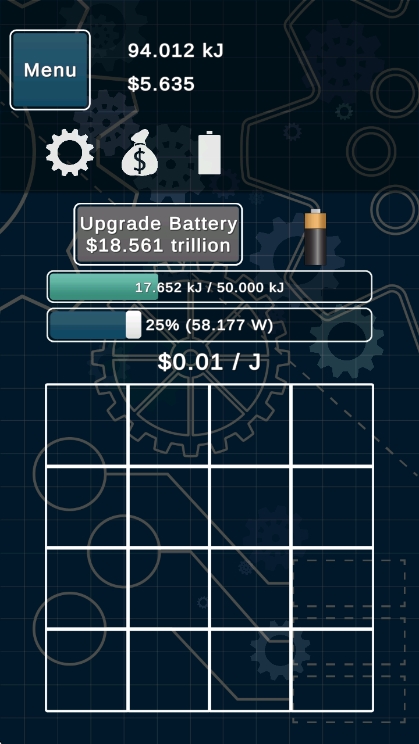This screenshot has height=744, width=419.
Task: Open the money bag shop tab
Action: [140, 152]
